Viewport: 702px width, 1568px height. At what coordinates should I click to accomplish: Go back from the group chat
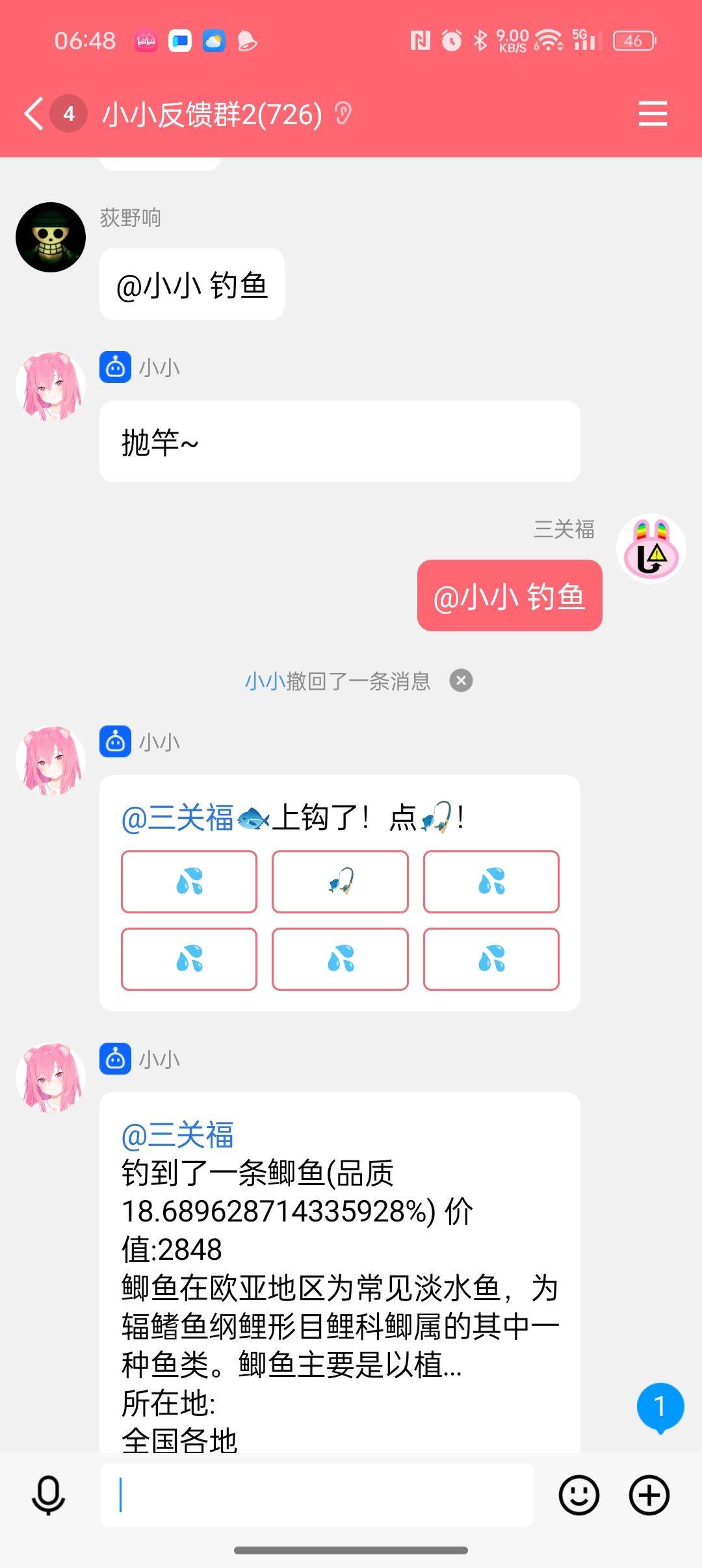(x=34, y=114)
